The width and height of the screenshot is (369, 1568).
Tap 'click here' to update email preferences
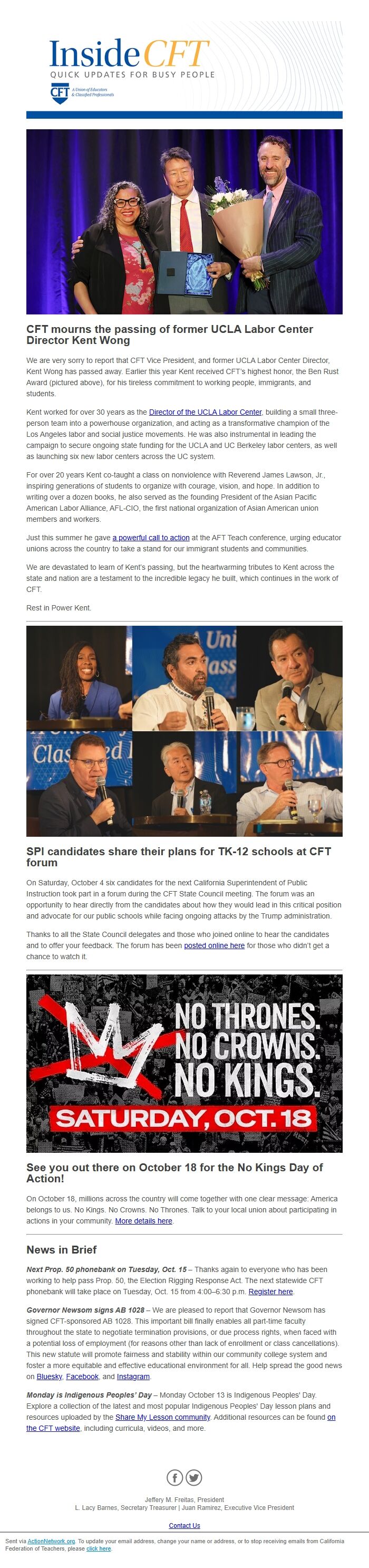tap(99, 1548)
